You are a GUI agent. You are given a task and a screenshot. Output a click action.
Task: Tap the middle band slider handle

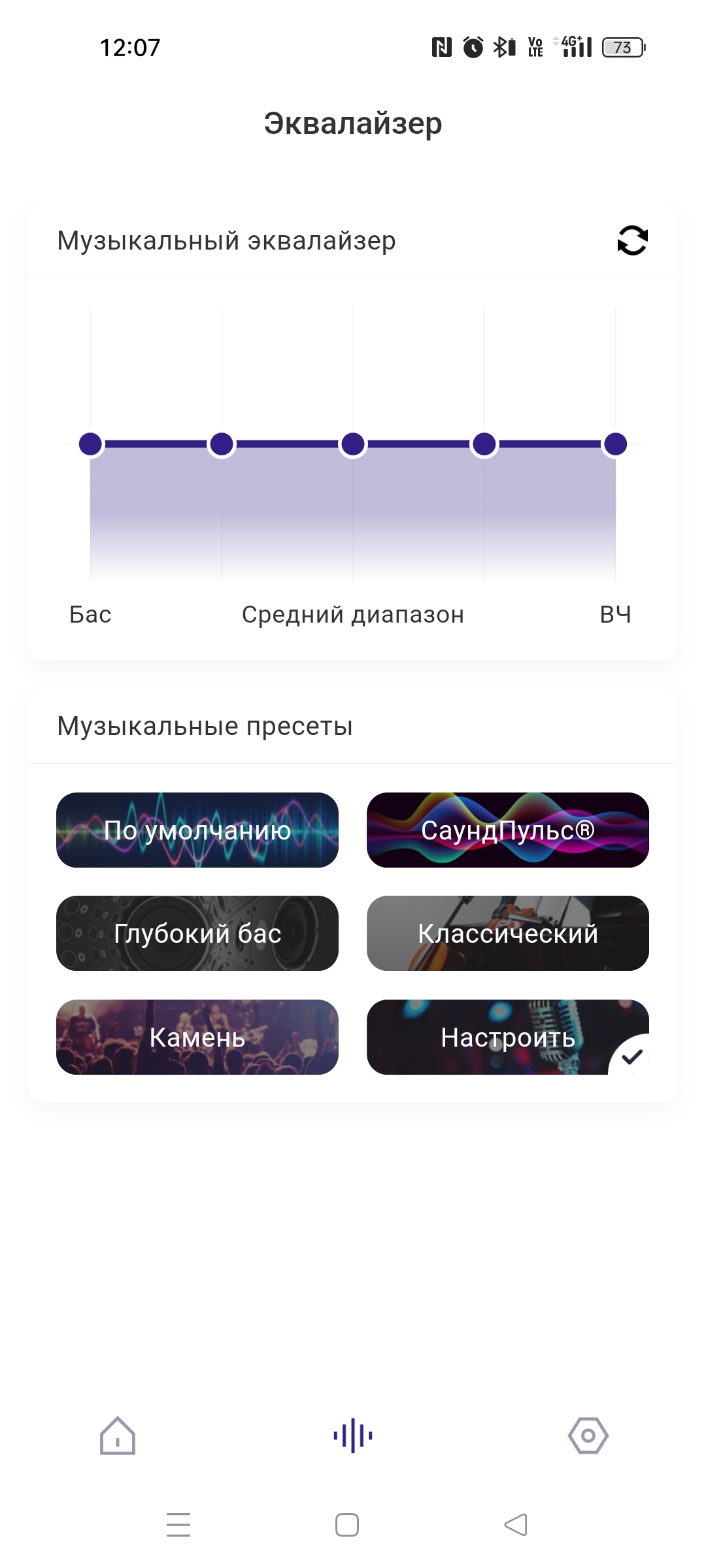tap(353, 444)
